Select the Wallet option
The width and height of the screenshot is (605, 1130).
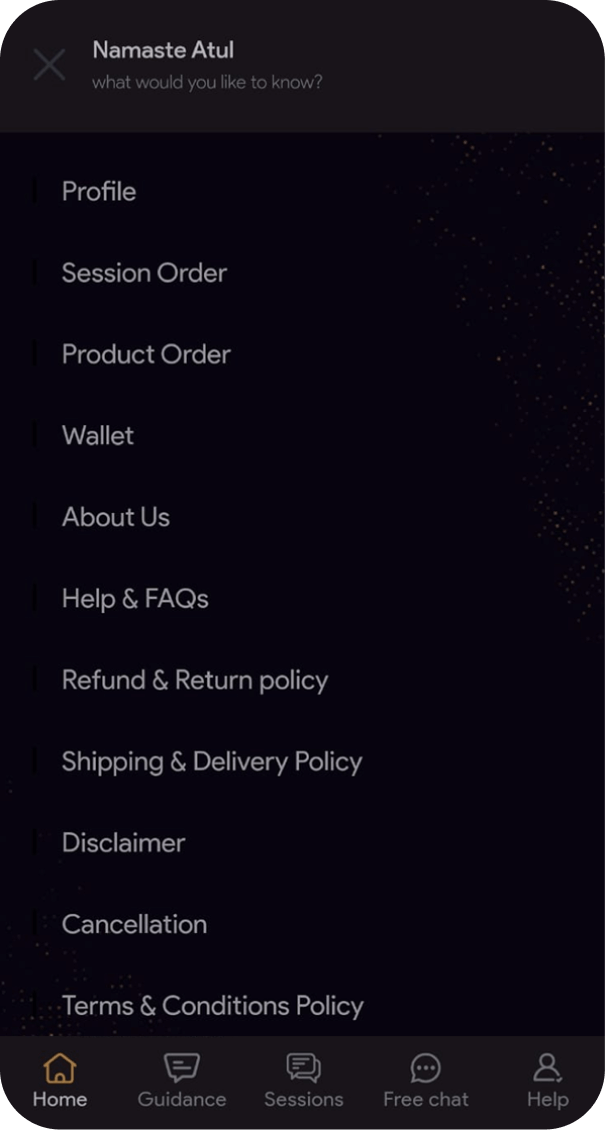98,435
